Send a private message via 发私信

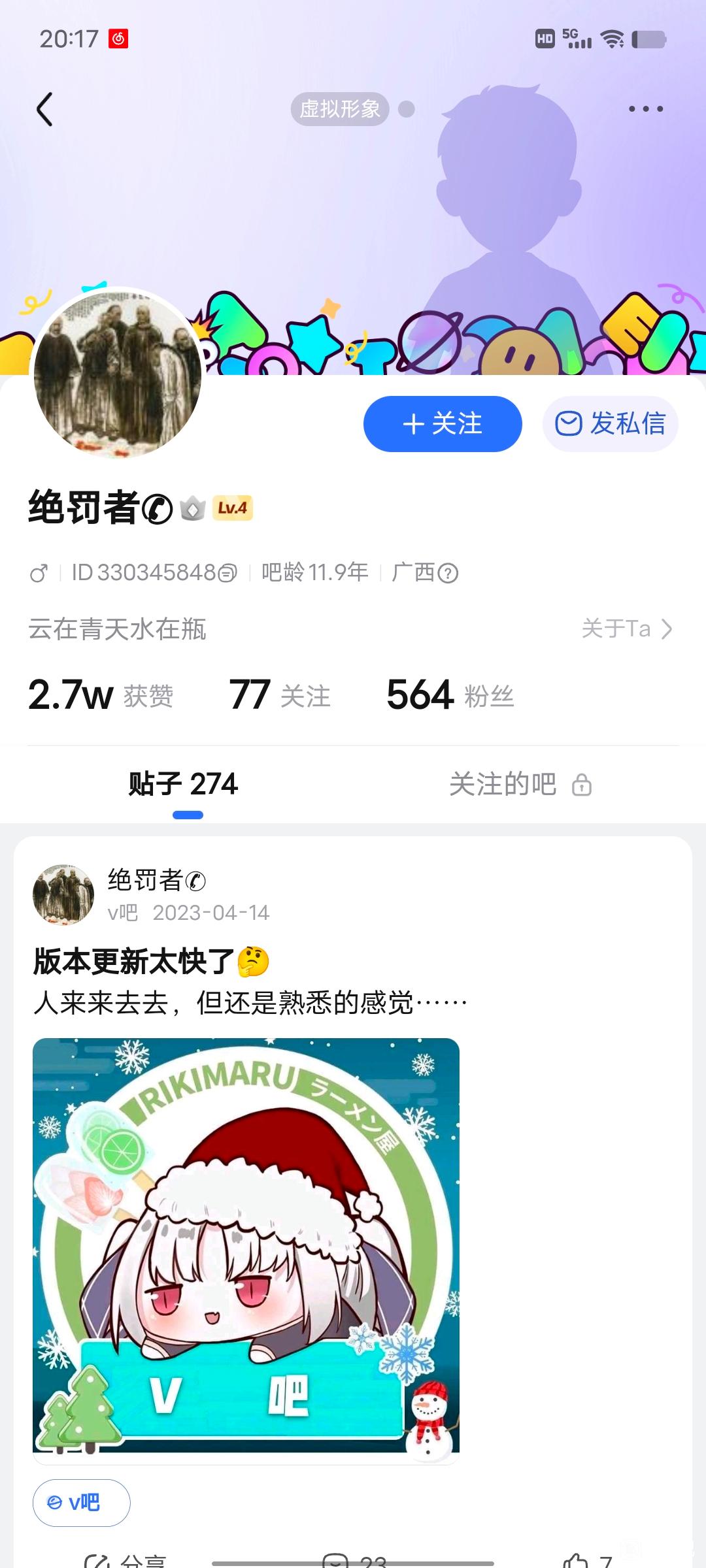(x=610, y=424)
